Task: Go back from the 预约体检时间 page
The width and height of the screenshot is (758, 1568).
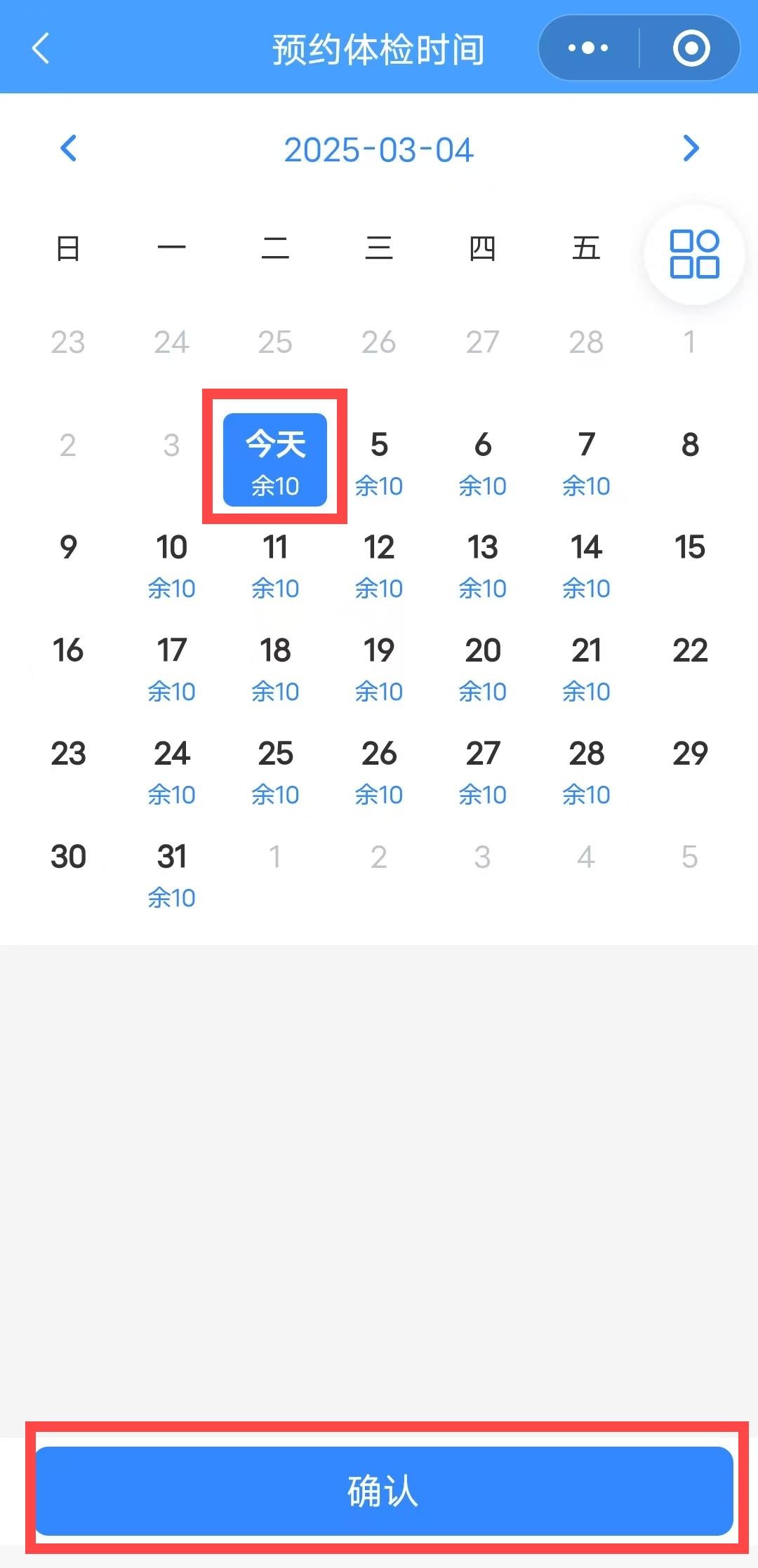Action: coord(41,48)
